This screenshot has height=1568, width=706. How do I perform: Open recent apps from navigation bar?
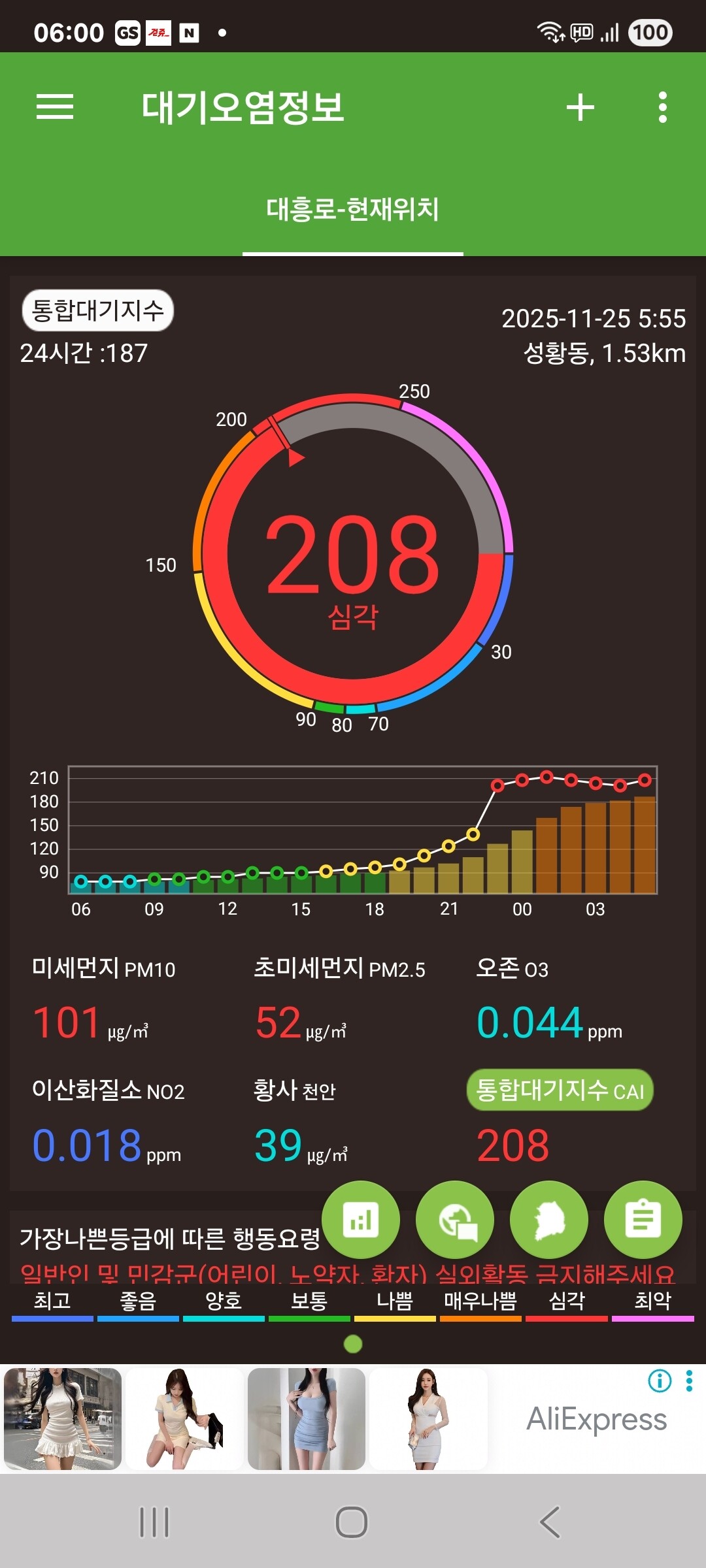(154, 1522)
